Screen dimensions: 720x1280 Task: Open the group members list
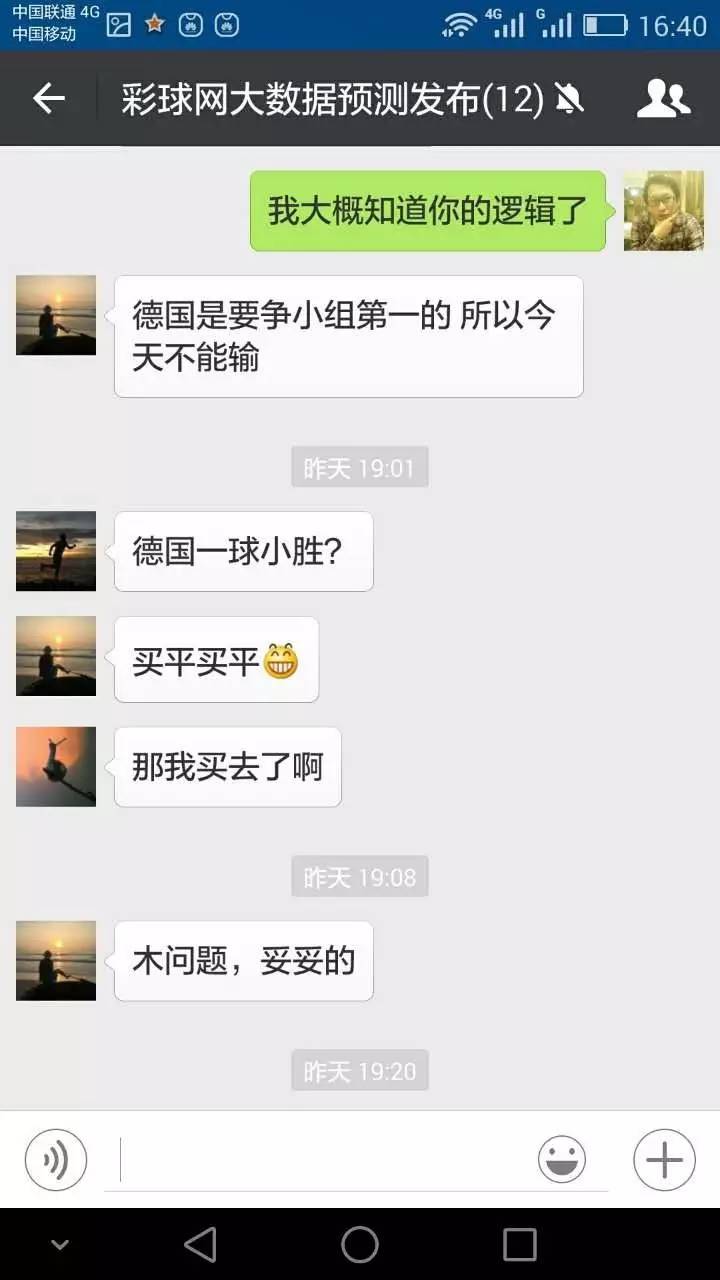tap(664, 99)
